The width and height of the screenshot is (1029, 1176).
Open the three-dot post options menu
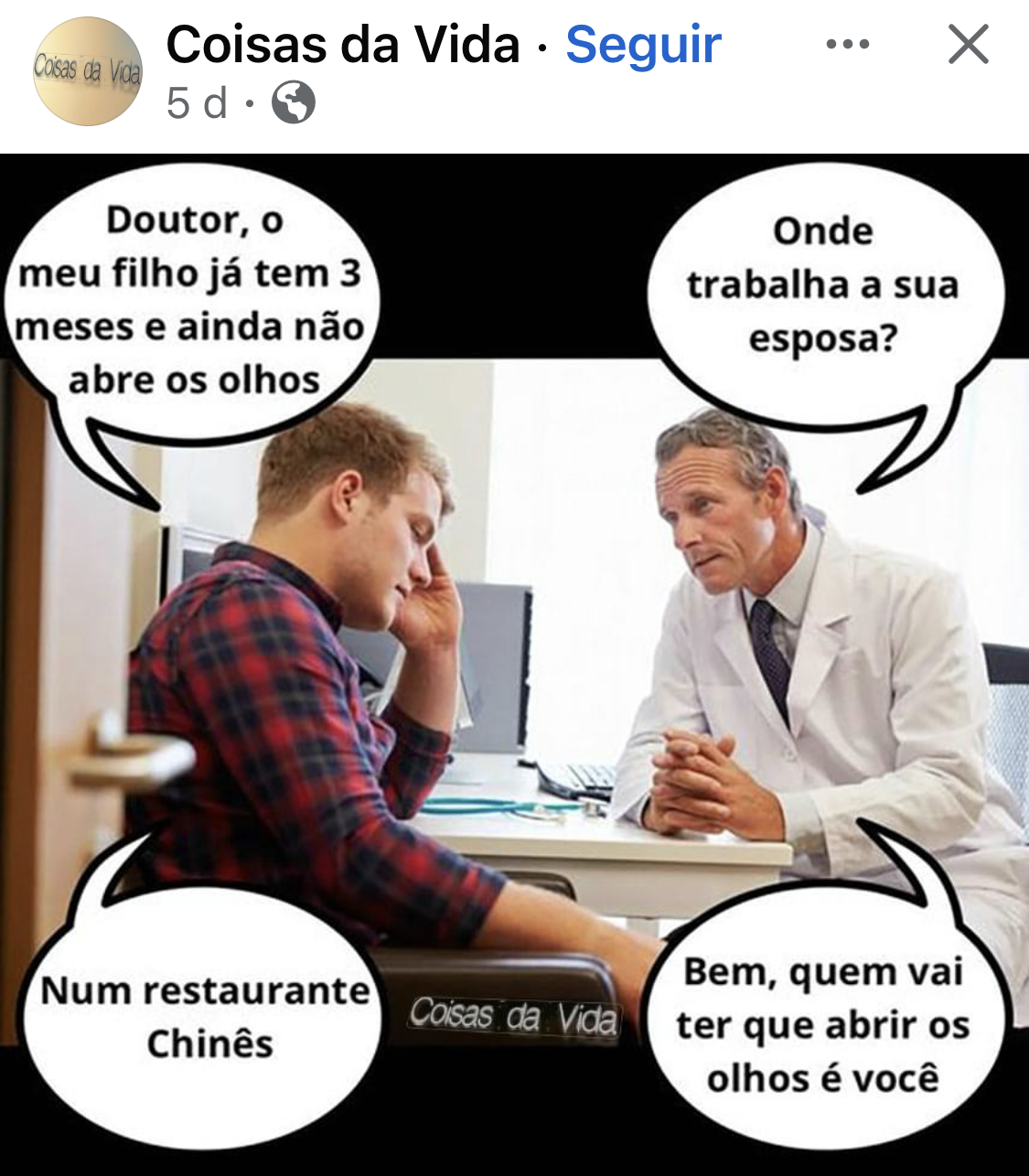(x=847, y=44)
